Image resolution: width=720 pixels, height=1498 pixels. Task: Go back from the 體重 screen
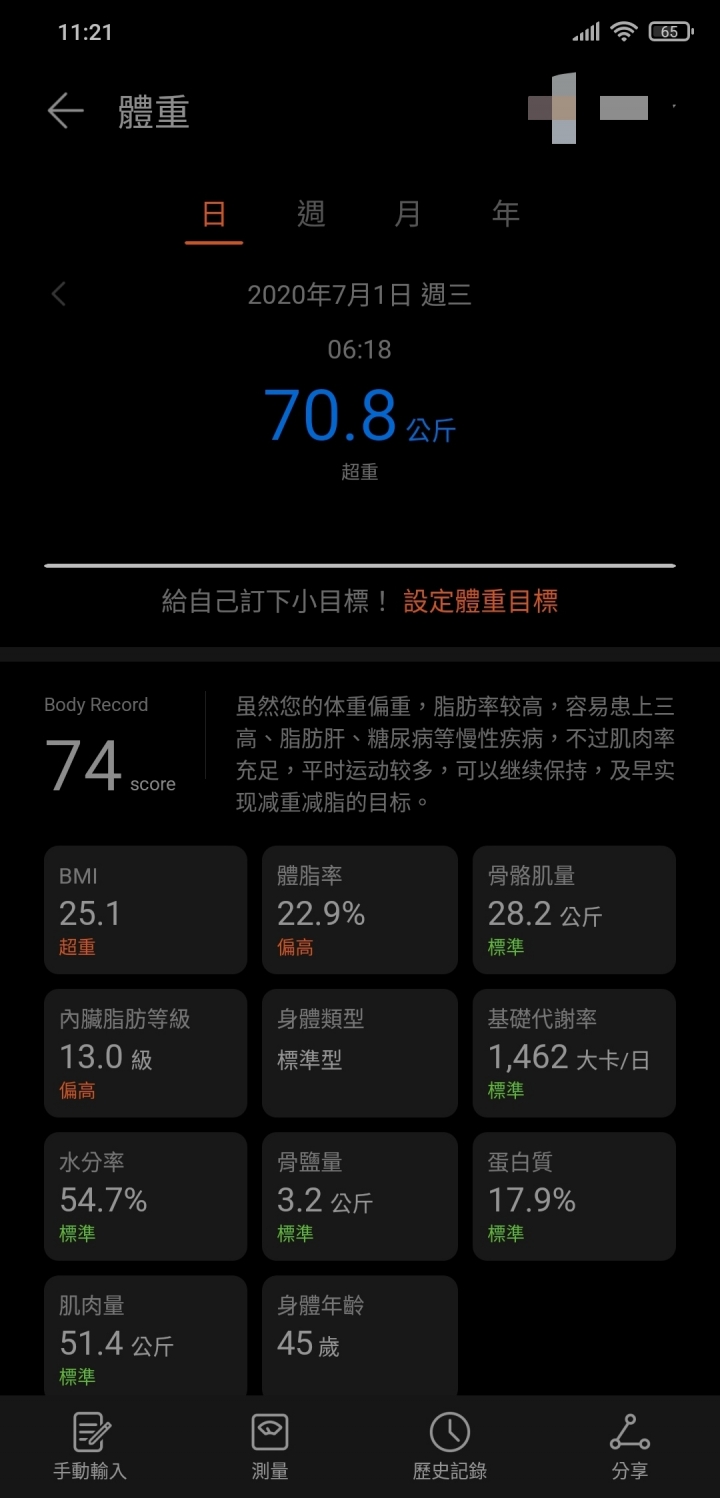coord(65,111)
